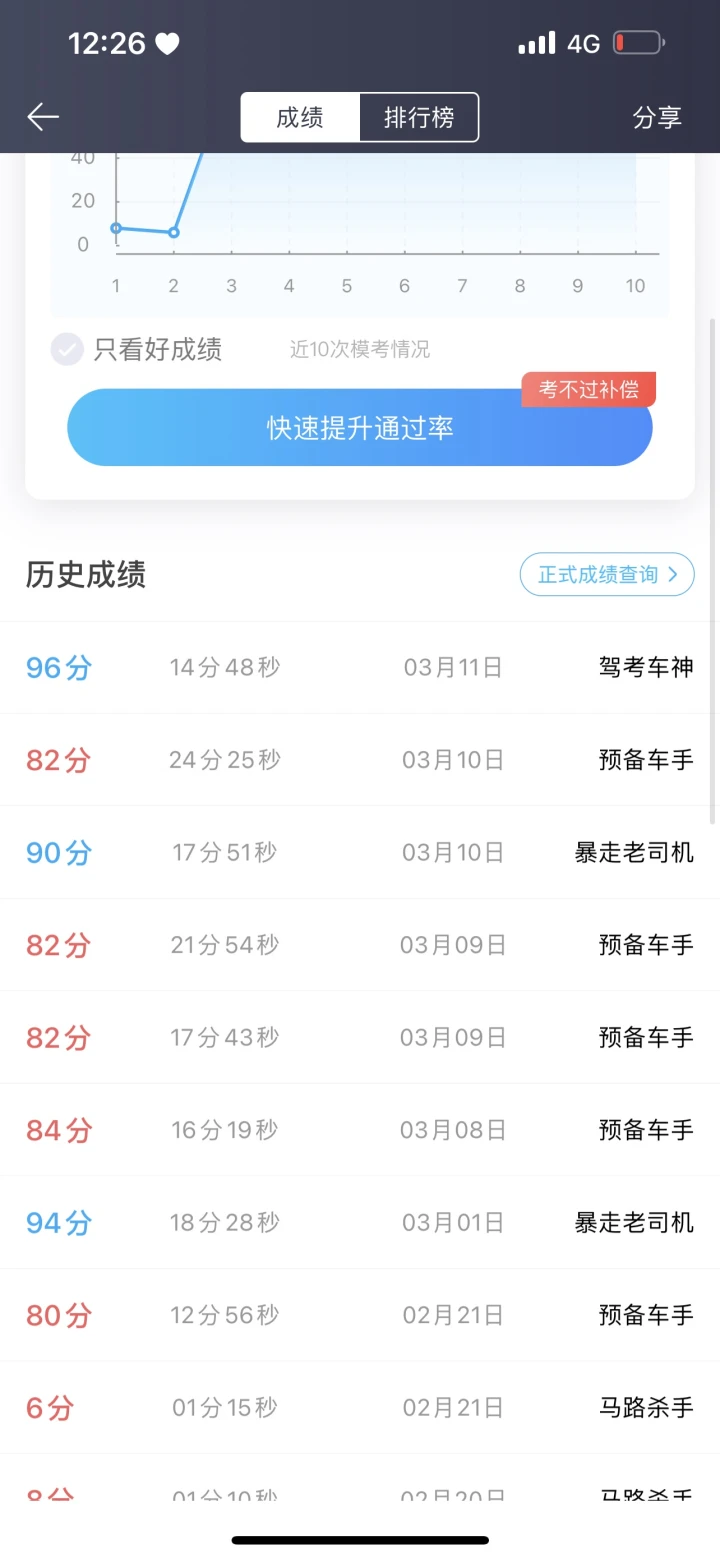720x1558 pixels.
Task: Select the 成绩 tab
Action: coord(300,117)
